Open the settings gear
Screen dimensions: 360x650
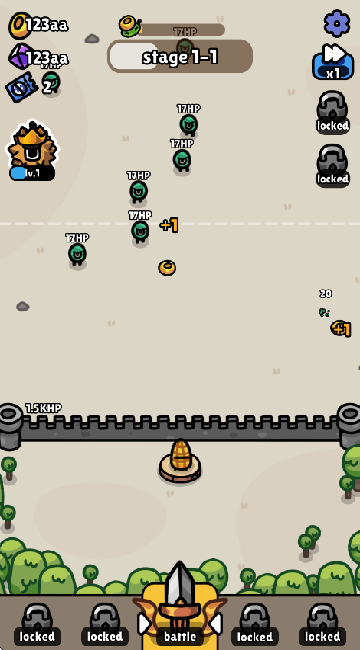(336, 24)
